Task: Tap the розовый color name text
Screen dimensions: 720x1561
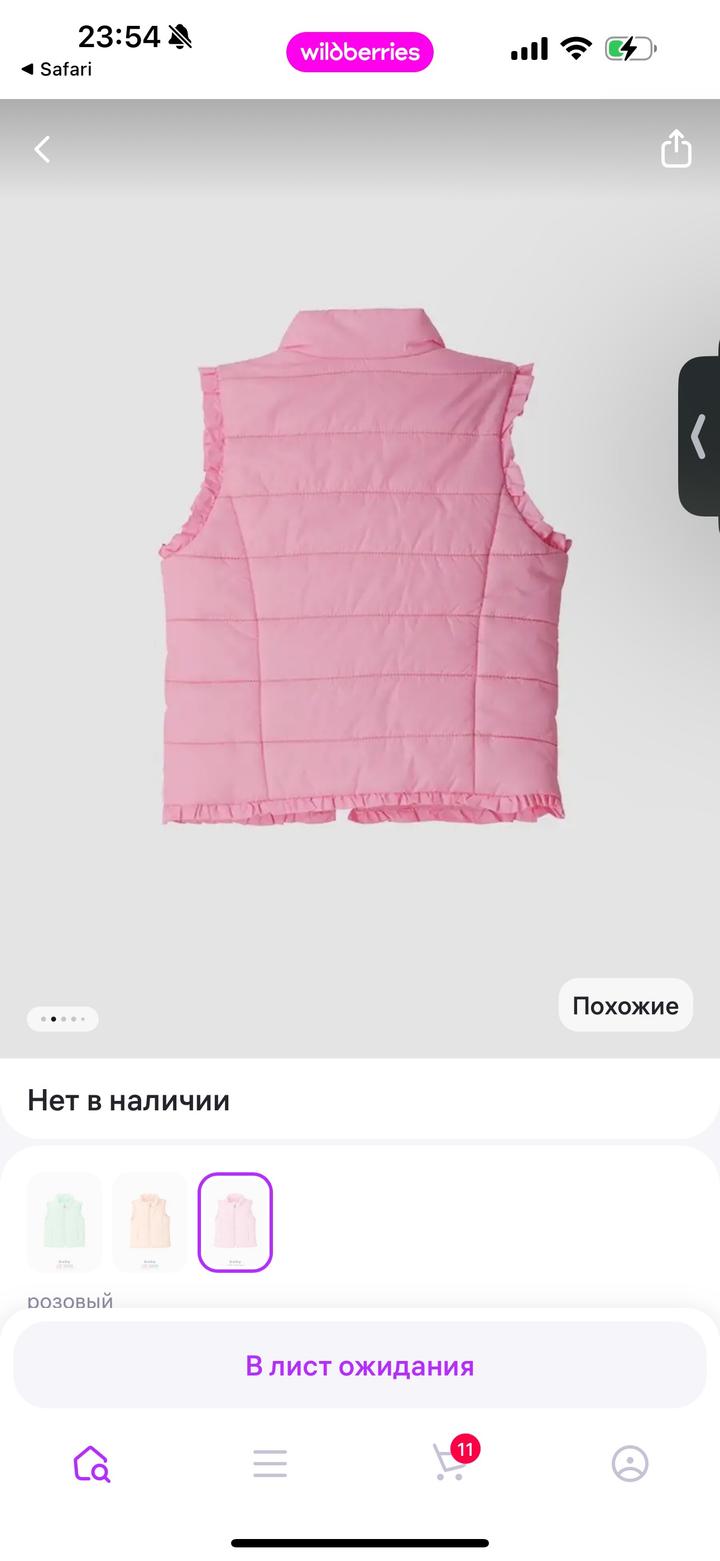Action: [x=69, y=1302]
